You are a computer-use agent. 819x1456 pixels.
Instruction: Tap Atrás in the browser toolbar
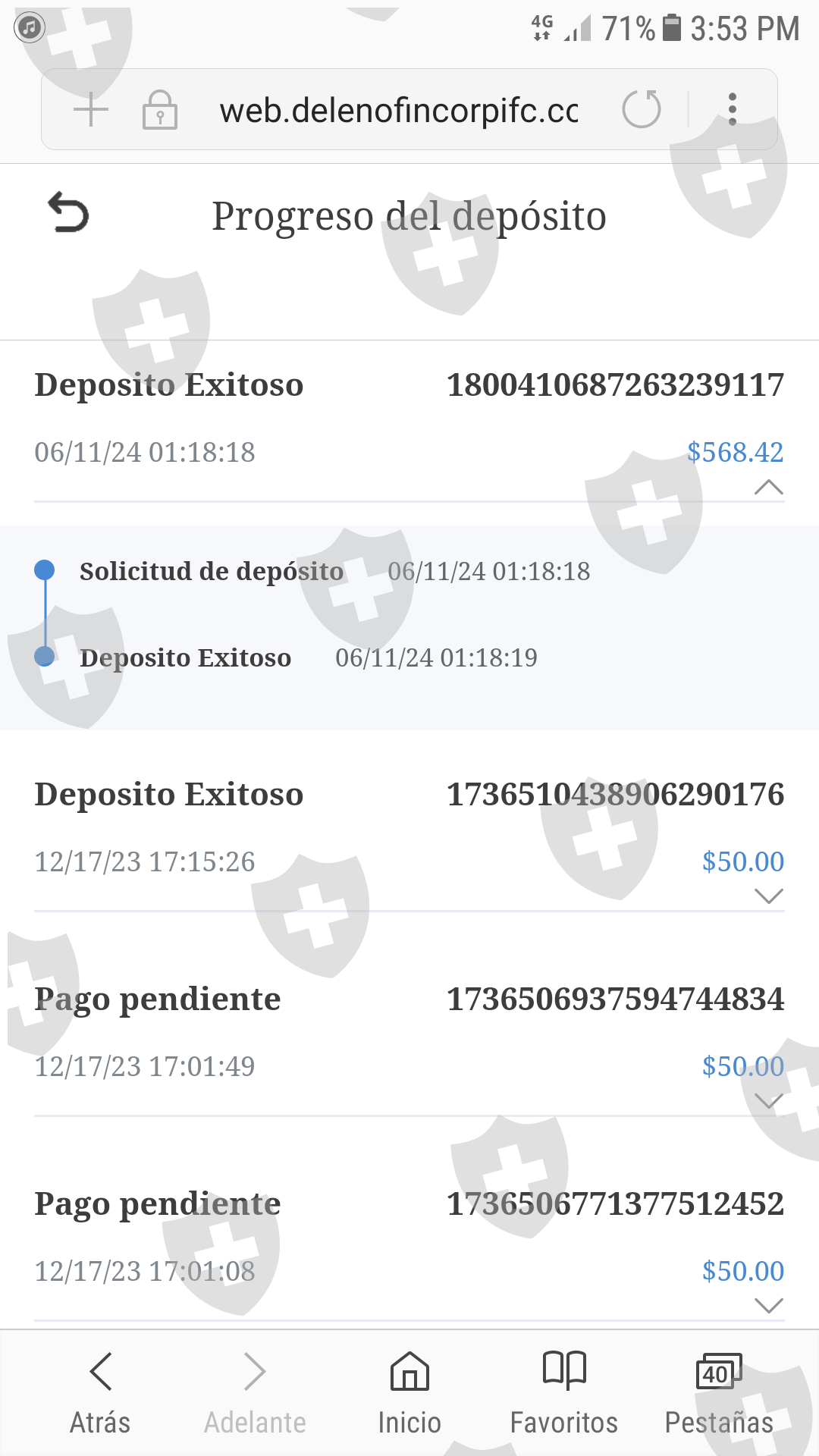click(x=100, y=1392)
